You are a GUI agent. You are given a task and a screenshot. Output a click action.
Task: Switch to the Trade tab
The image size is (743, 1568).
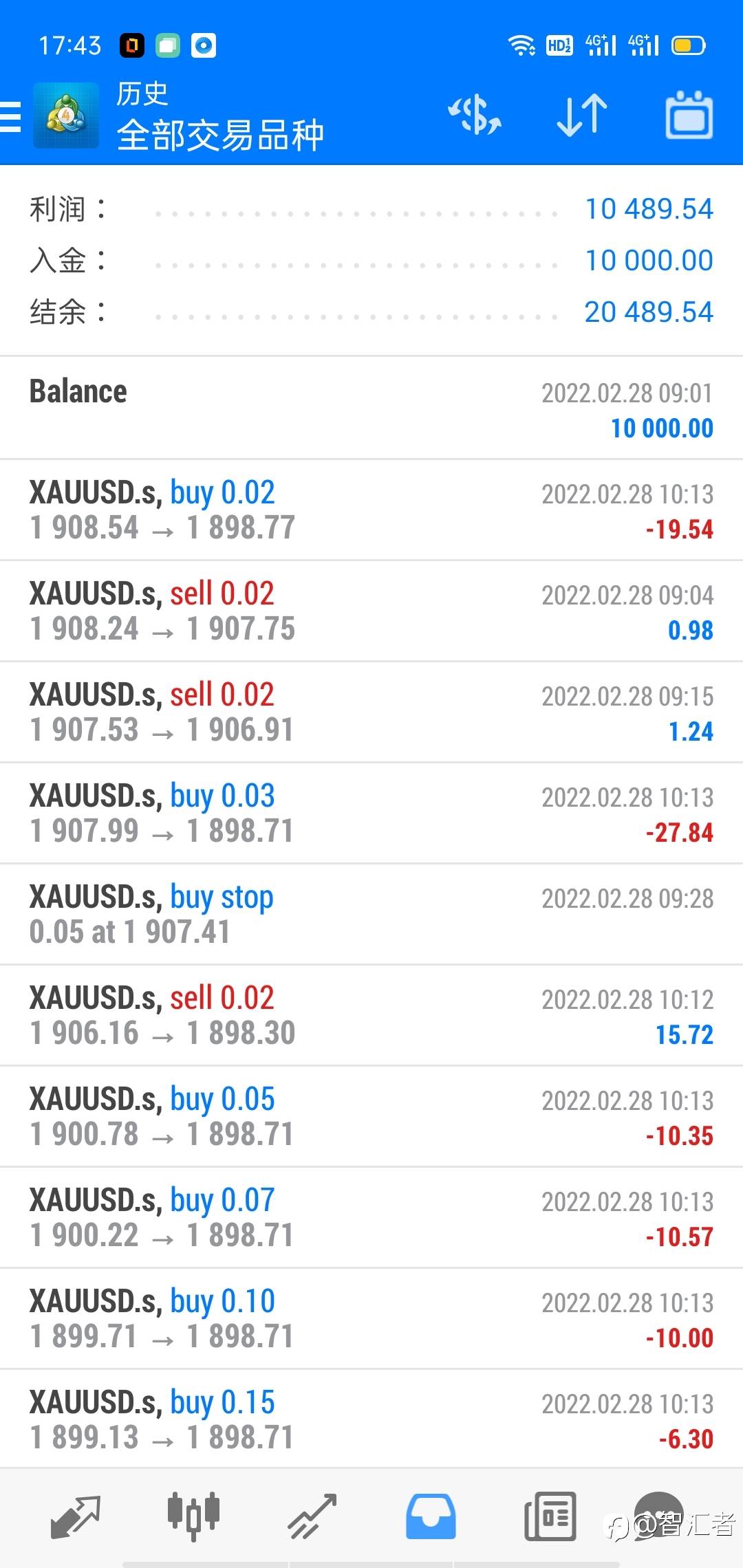point(312,1517)
